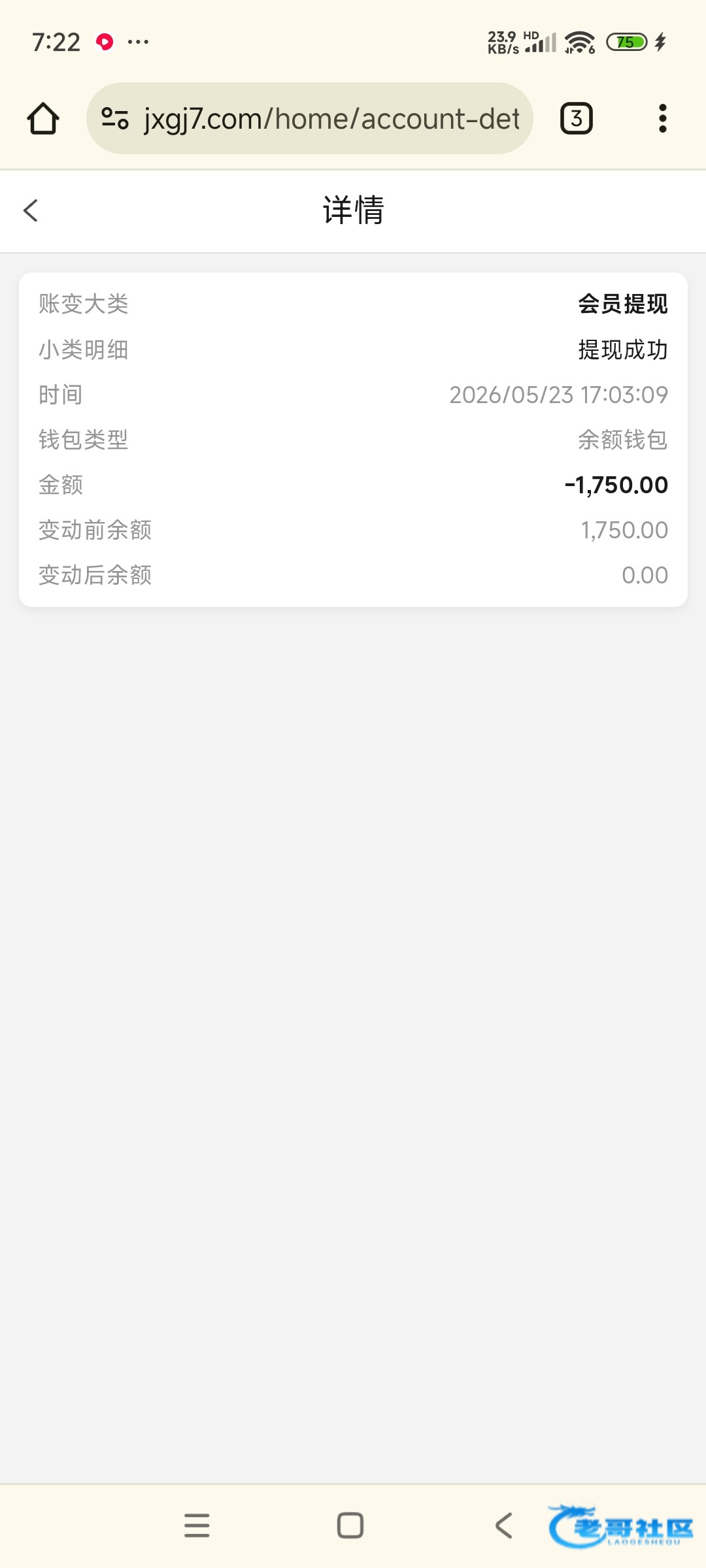Open the jxgj7.com address bar
The width and height of the screenshot is (706, 1568).
click(310, 118)
